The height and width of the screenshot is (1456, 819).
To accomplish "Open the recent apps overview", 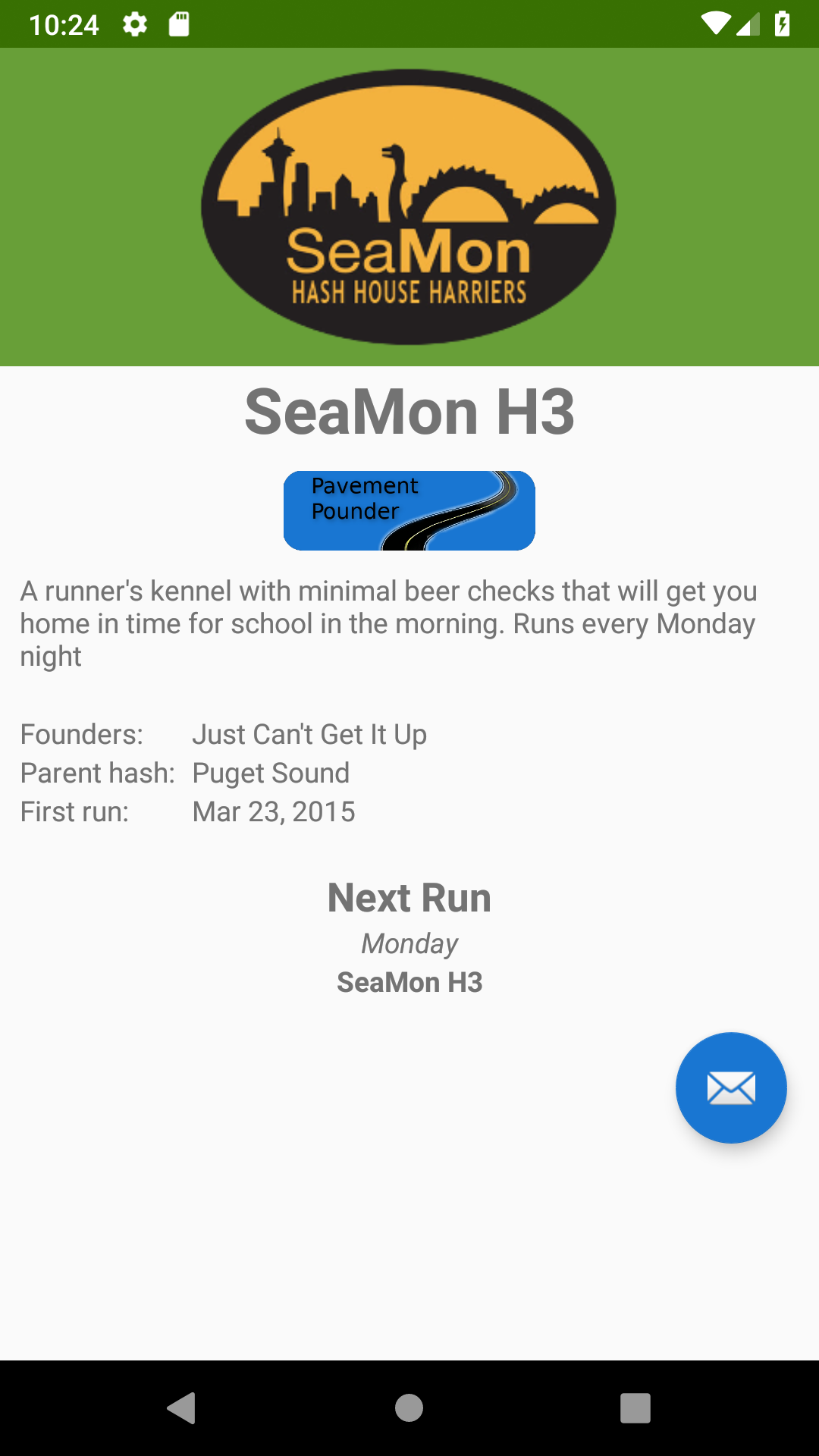I will pyautogui.click(x=635, y=1408).
